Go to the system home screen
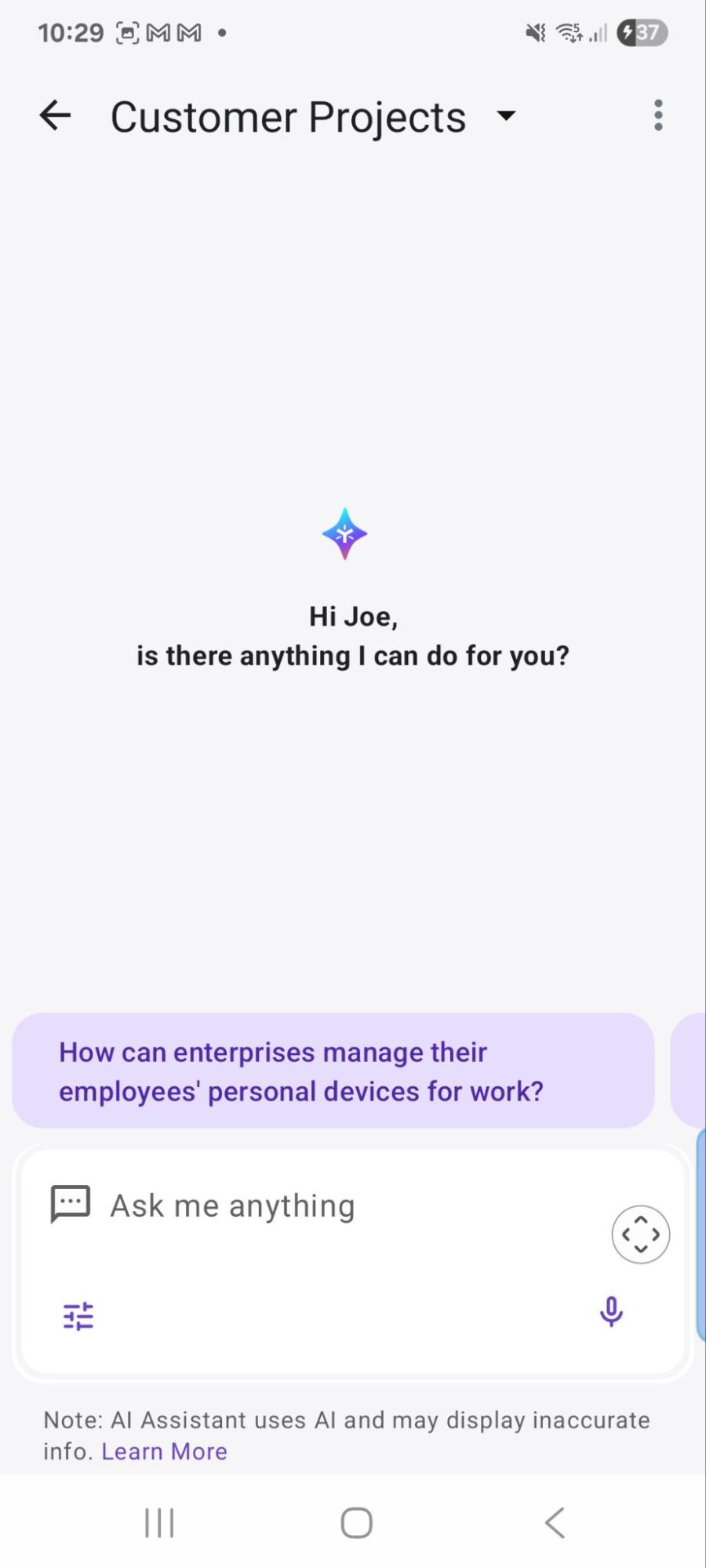 coord(356,1523)
